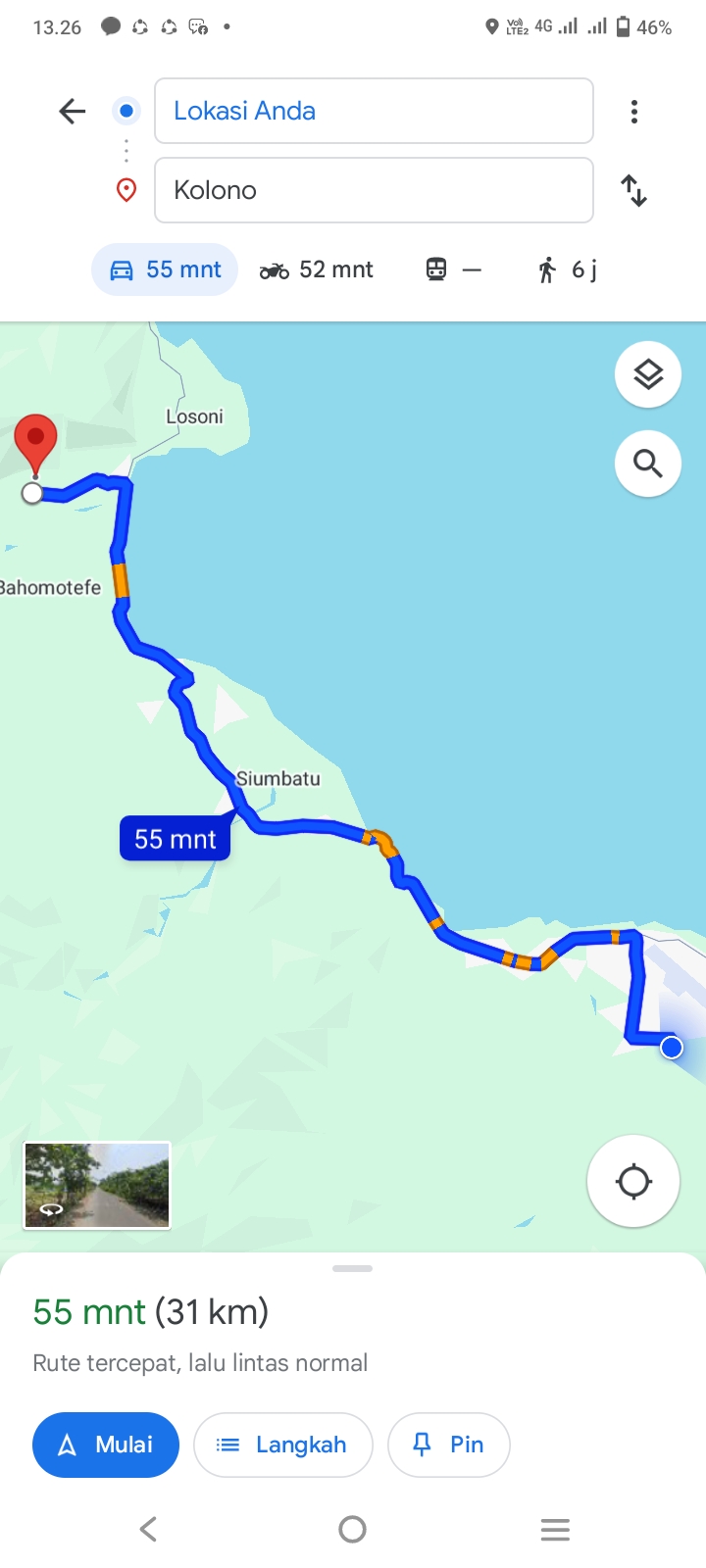Swap start and destination locations
The image size is (706, 1568).
pyautogui.click(x=634, y=190)
